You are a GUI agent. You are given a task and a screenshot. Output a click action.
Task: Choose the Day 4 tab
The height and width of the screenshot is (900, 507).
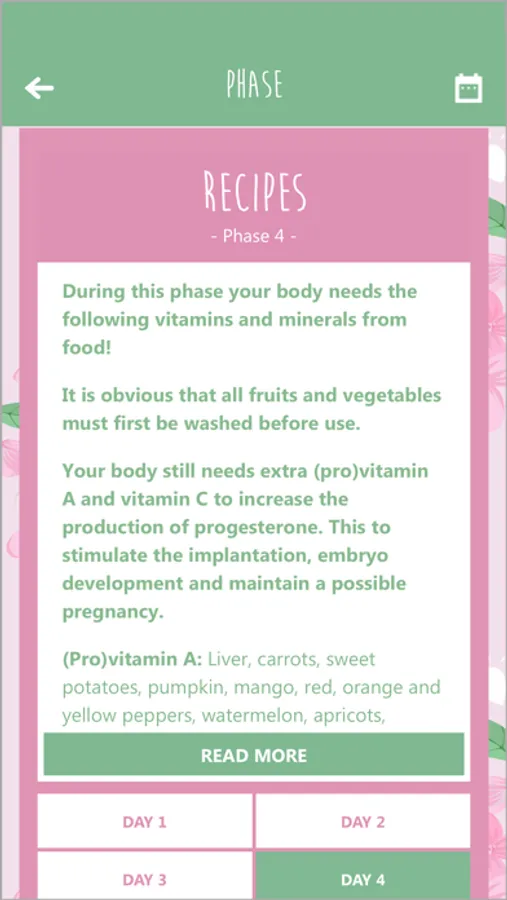[363, 876]
